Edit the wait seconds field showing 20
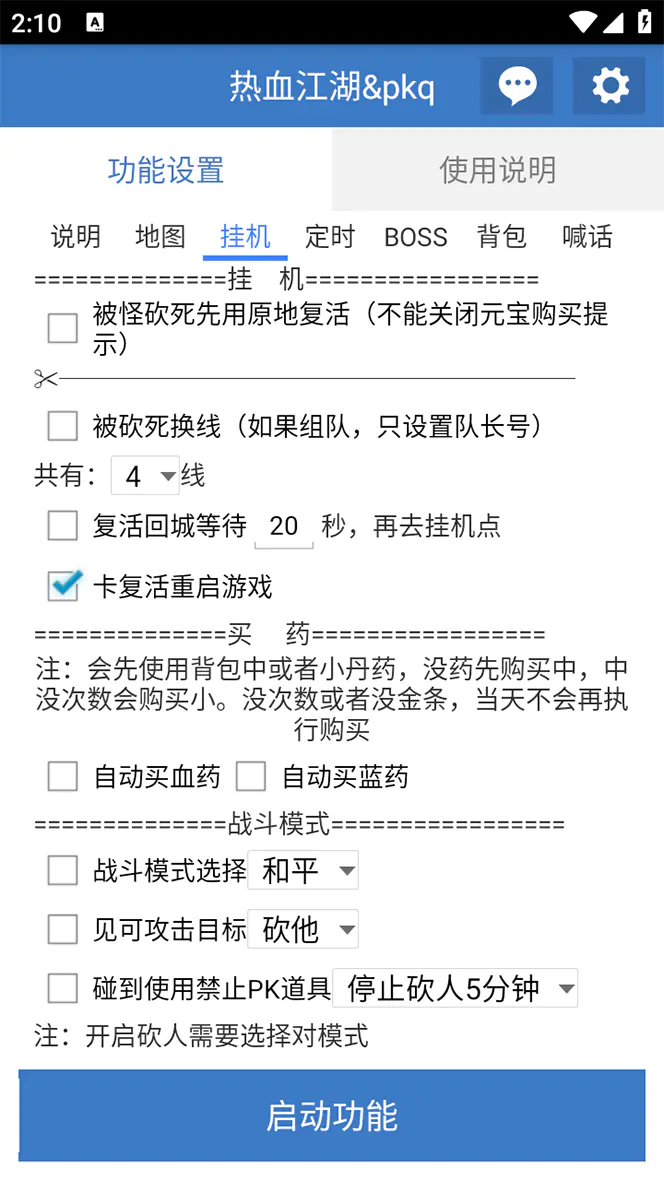 [x=284, y=527]
